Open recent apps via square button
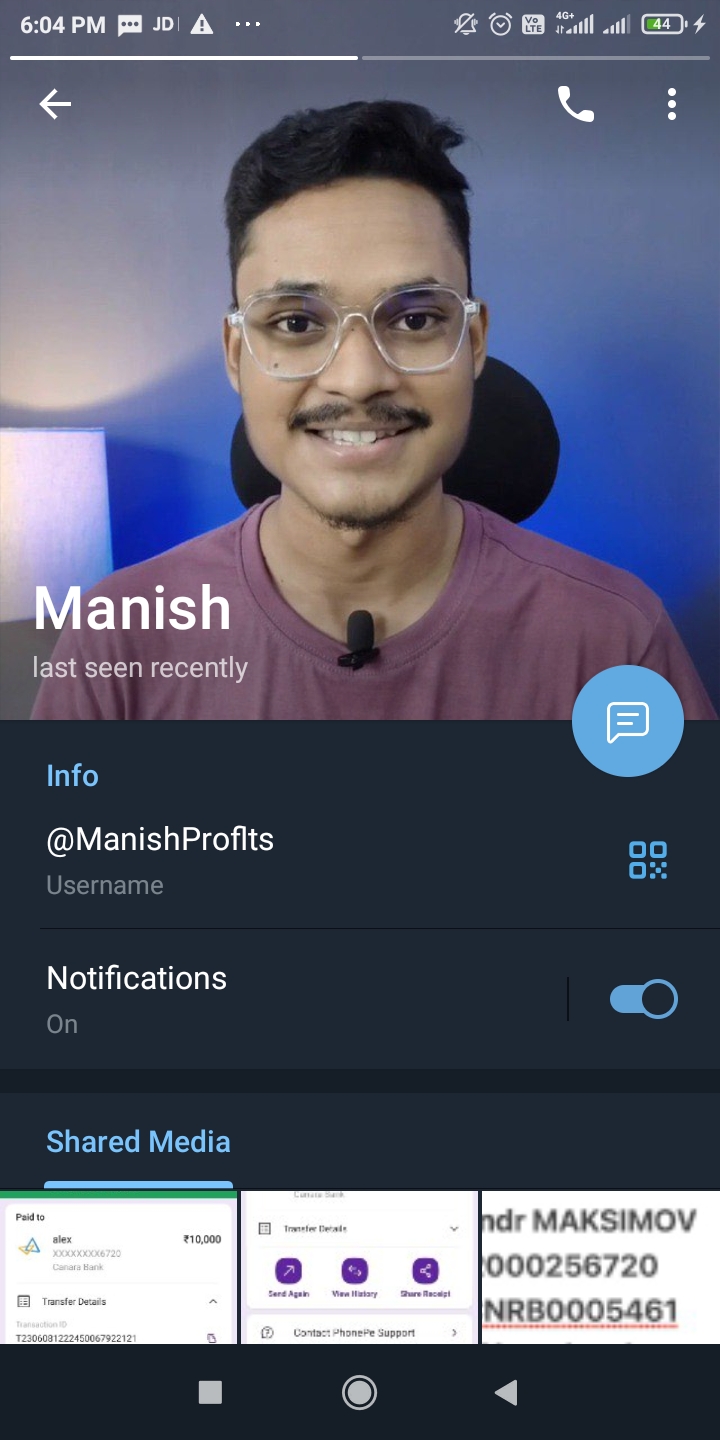 point(210,1392)
